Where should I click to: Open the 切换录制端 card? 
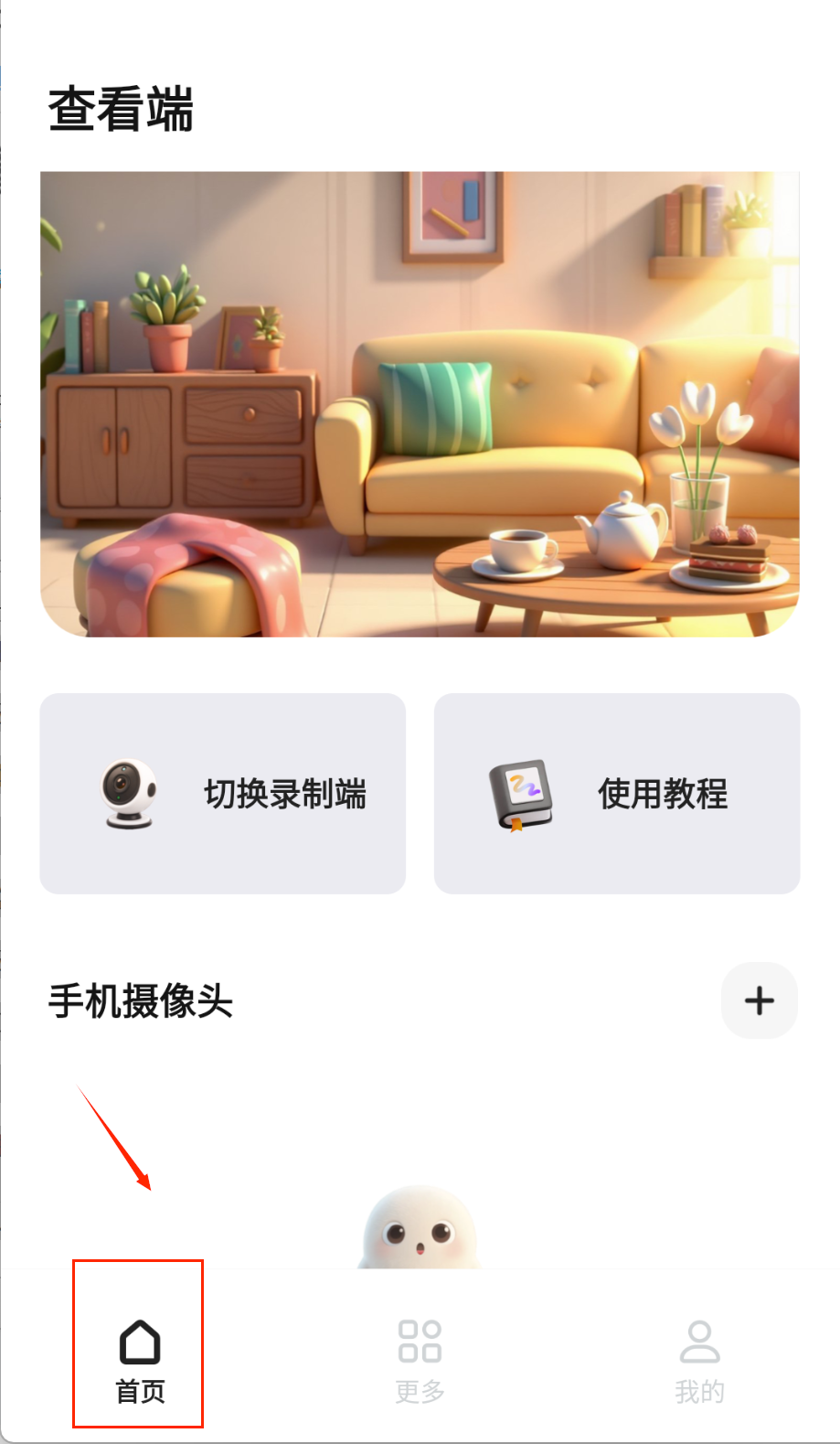coord(222,793)
